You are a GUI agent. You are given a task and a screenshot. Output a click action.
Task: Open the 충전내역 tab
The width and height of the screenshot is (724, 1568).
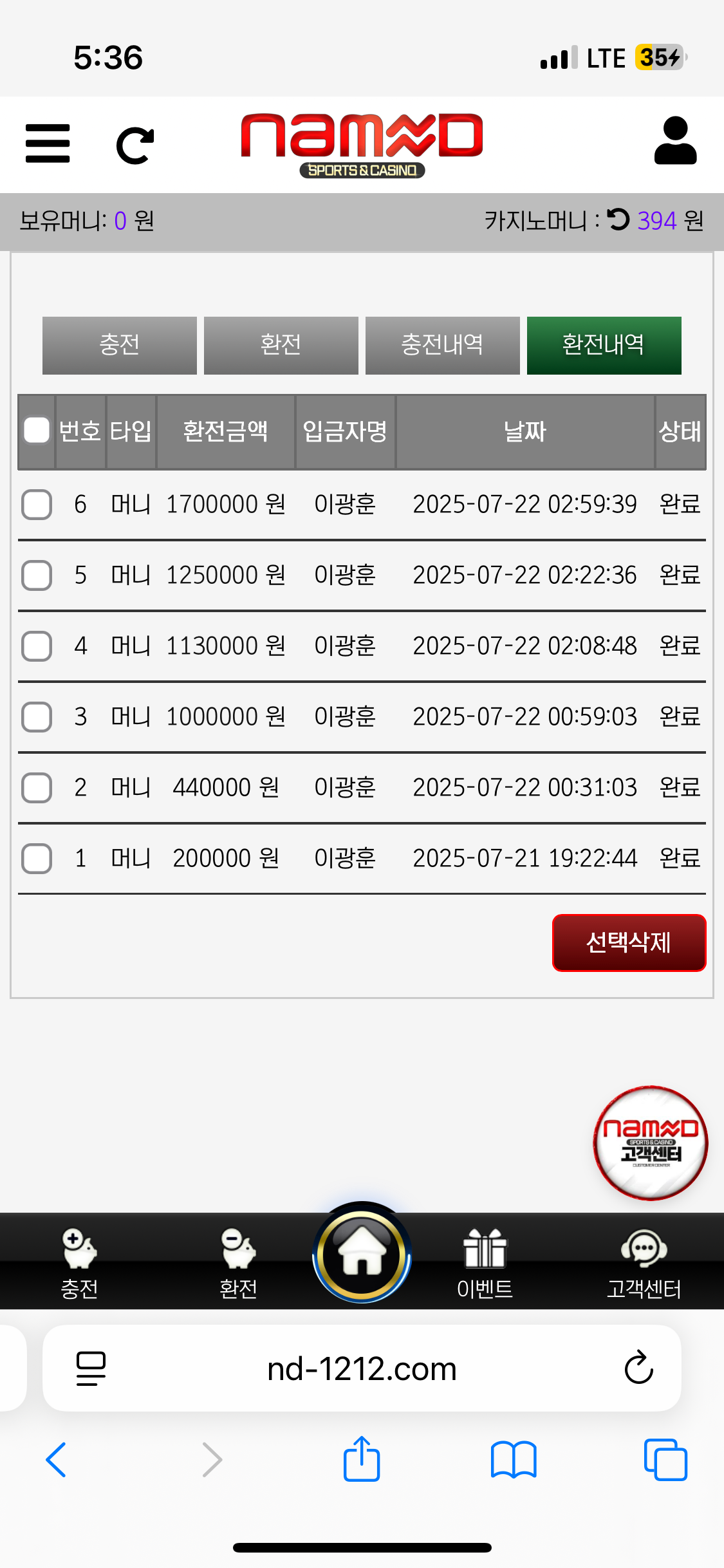coord(442,345)
